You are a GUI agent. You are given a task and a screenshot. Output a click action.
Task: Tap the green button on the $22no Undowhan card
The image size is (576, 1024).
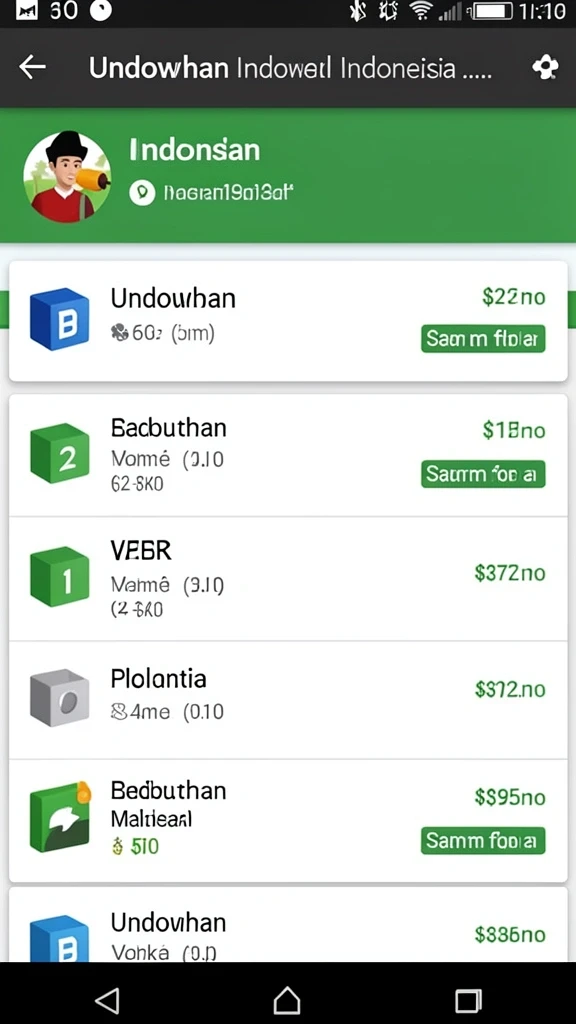tap(483, 338)
